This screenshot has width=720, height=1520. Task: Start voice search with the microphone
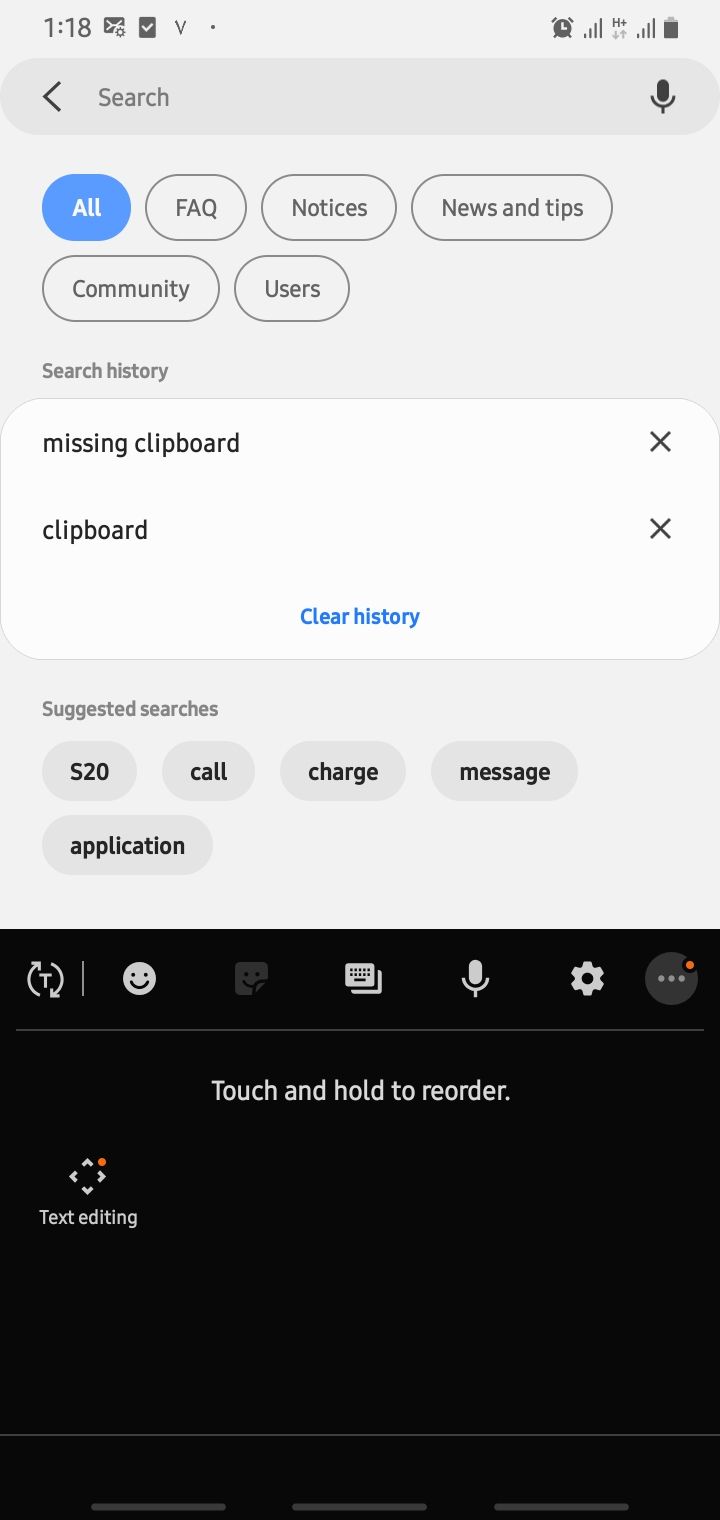pyautogui.click(x=662, y=97)
